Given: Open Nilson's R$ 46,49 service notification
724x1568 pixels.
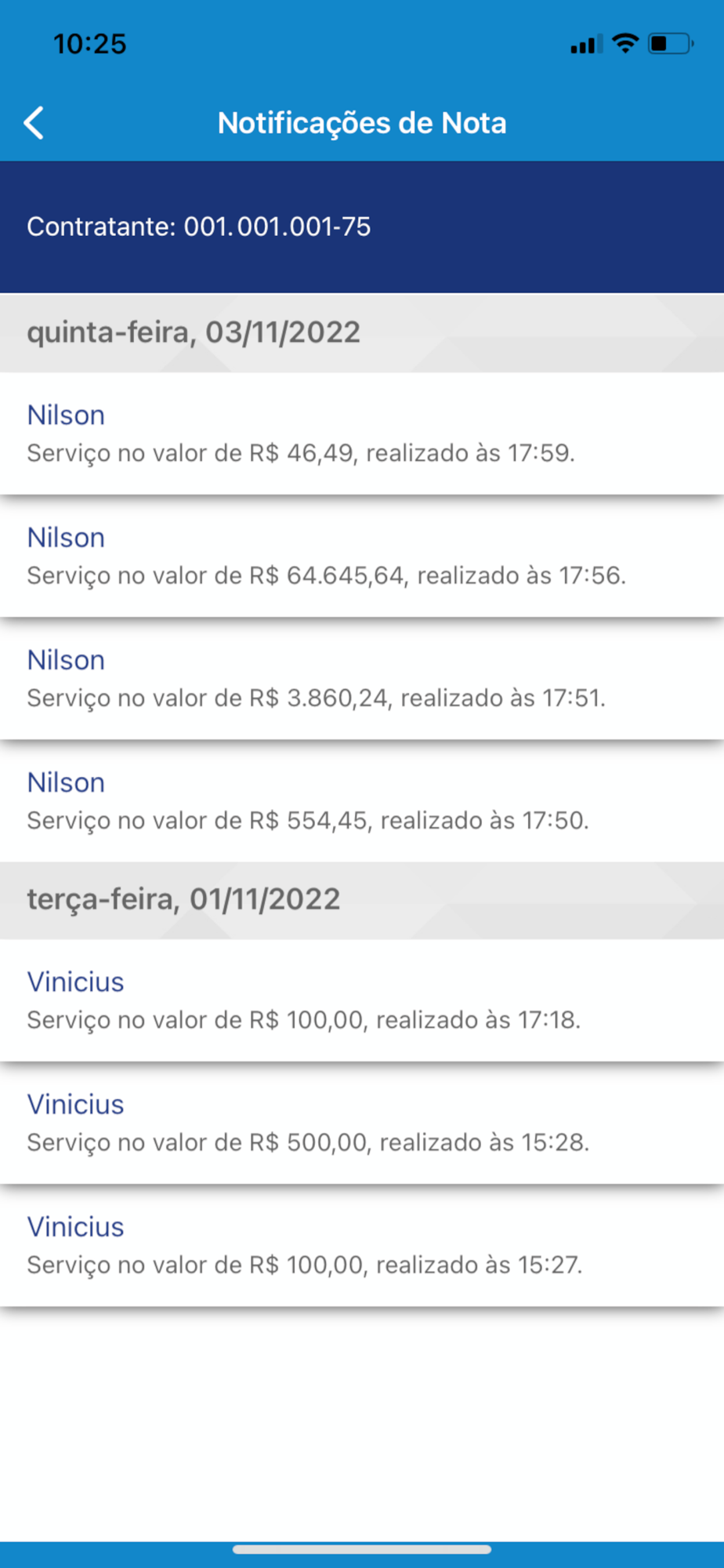Looking at the screenshot, I should [x=360, y=434].
